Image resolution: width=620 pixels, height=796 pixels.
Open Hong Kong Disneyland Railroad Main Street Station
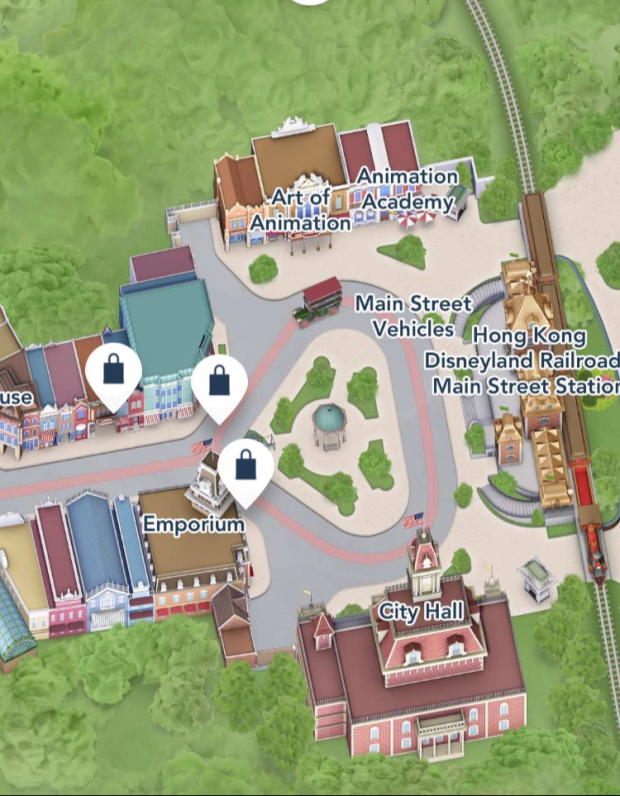click(x=520, y=359)
